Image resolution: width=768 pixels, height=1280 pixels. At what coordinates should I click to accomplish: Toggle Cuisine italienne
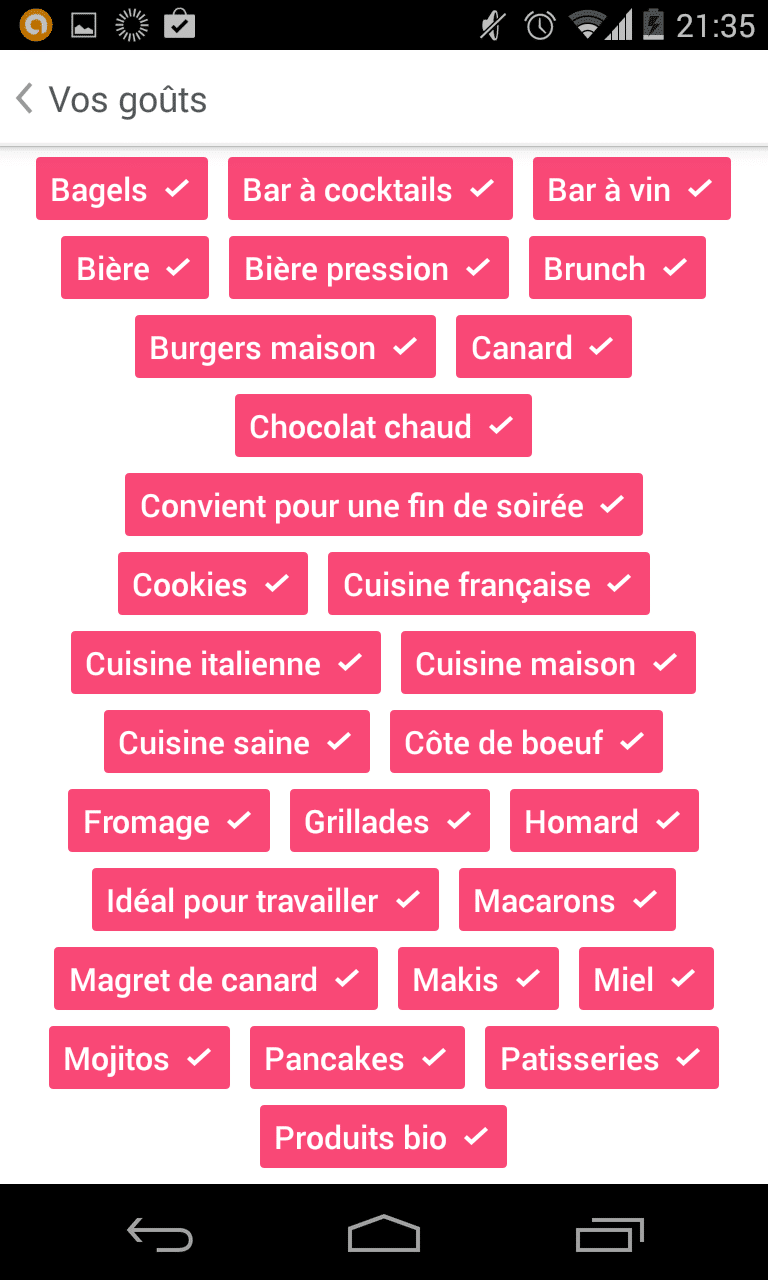[x=226, y=662]
